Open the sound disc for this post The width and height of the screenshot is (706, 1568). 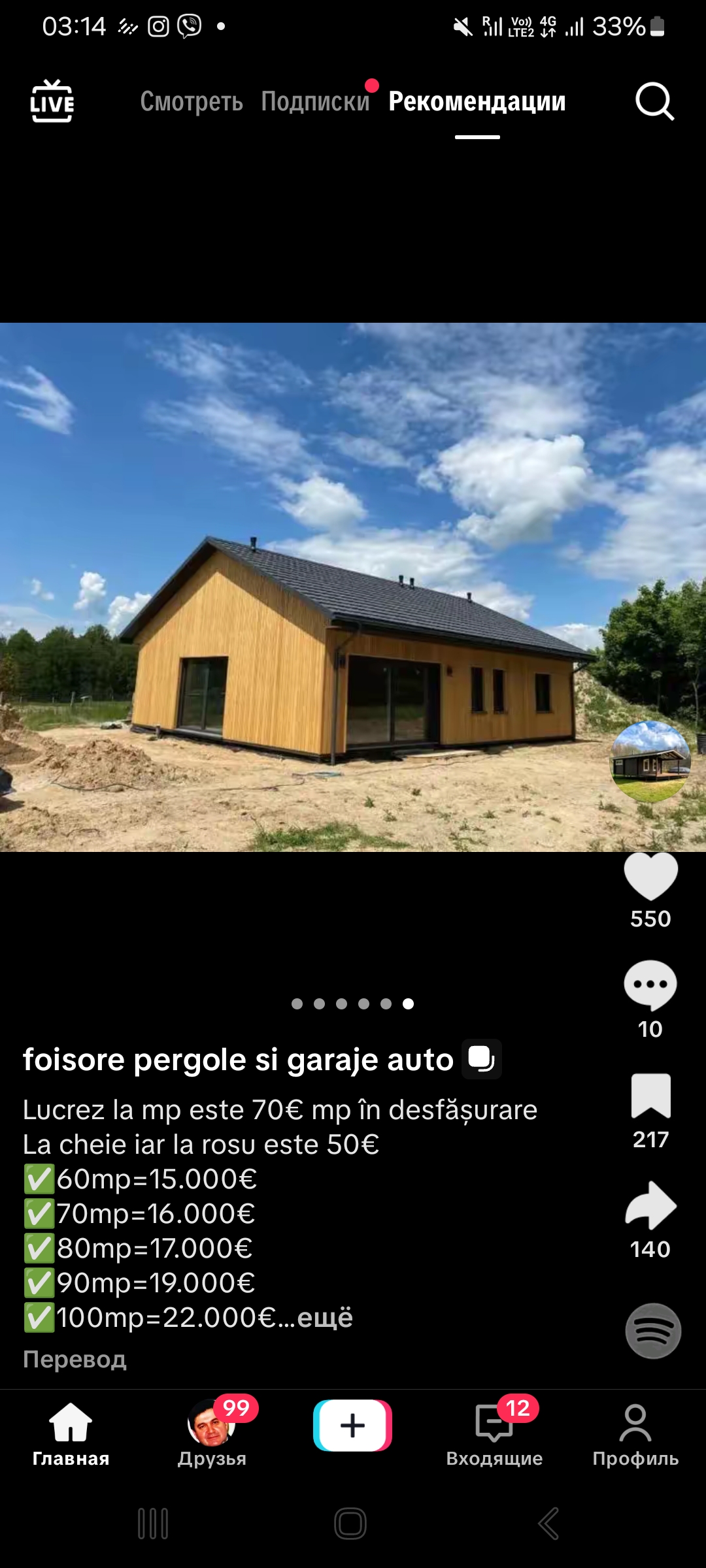[653, 1331]
